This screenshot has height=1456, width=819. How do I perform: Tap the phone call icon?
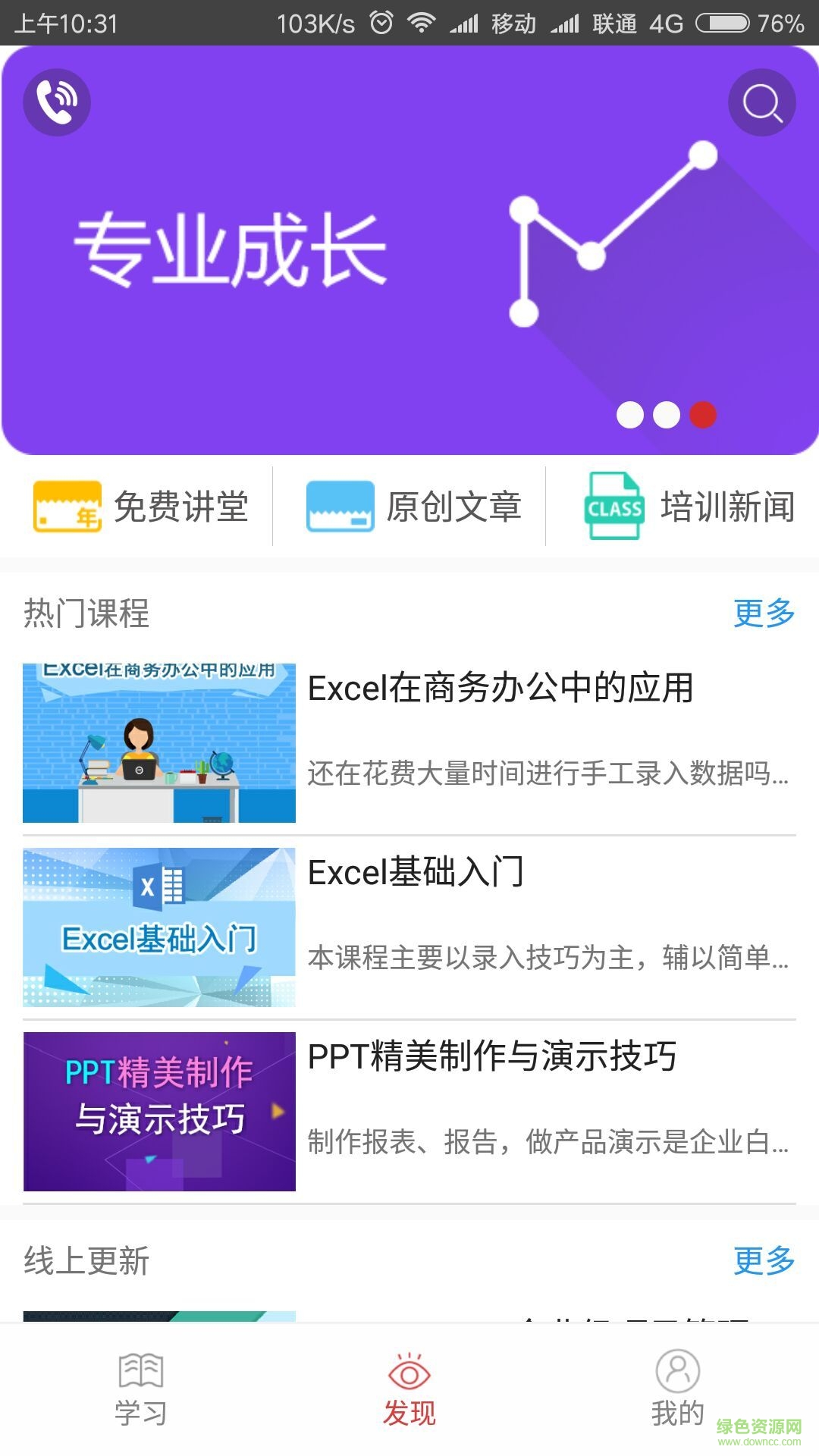[57, 102]
